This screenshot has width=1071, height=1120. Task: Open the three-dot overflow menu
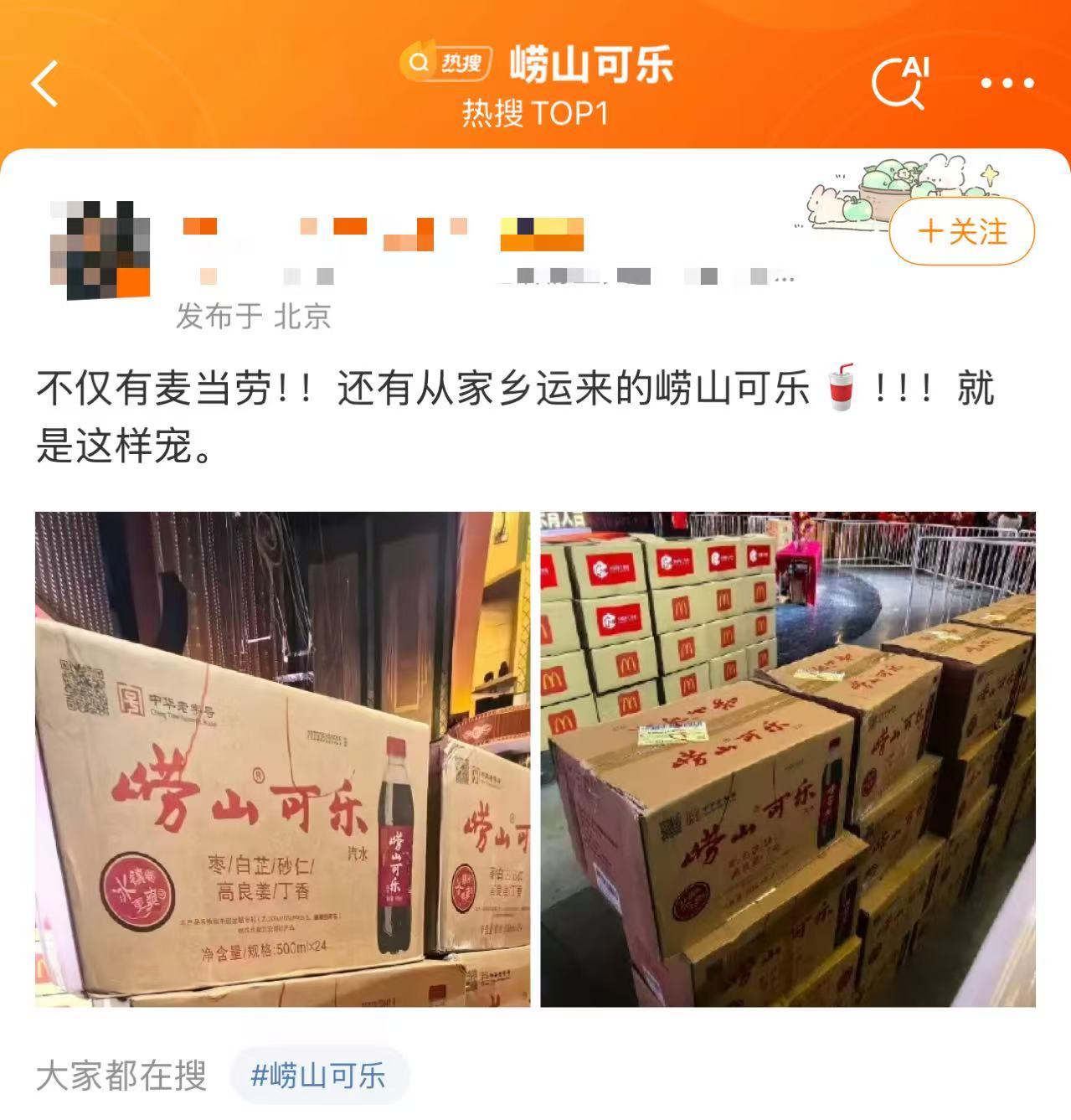point(1007,83)
